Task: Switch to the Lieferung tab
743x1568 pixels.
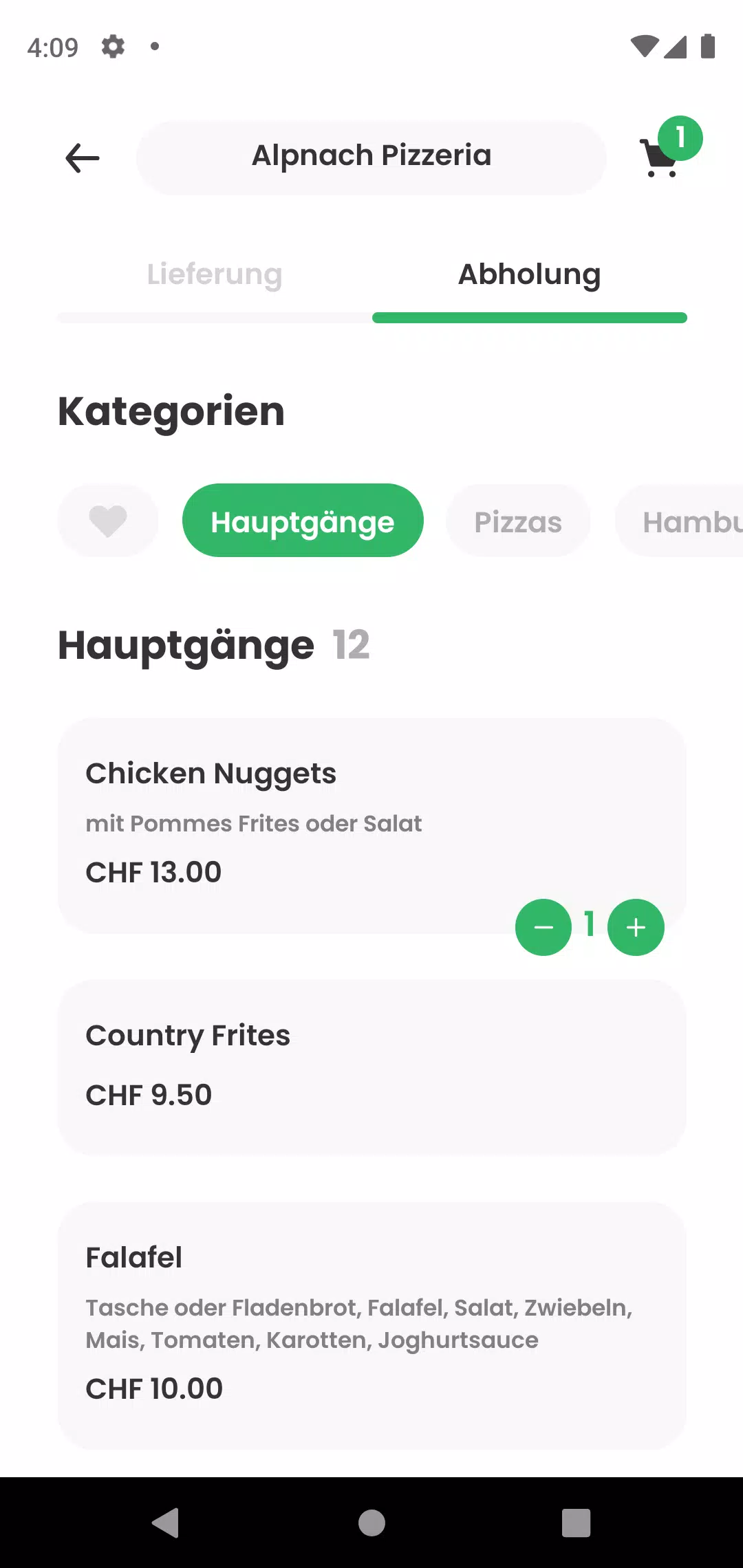Action: [x=215, y=274]
